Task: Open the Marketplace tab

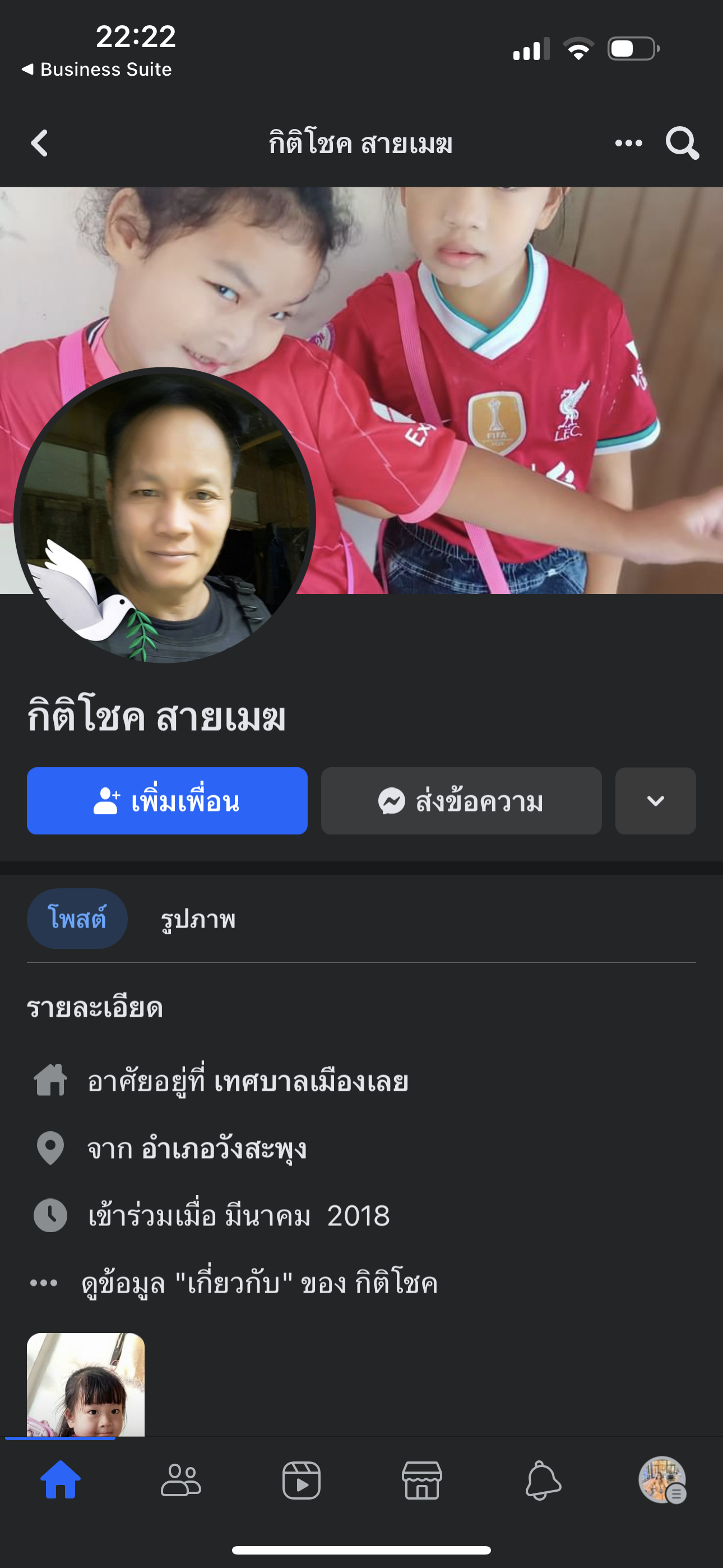Action: click(421, 1480)
